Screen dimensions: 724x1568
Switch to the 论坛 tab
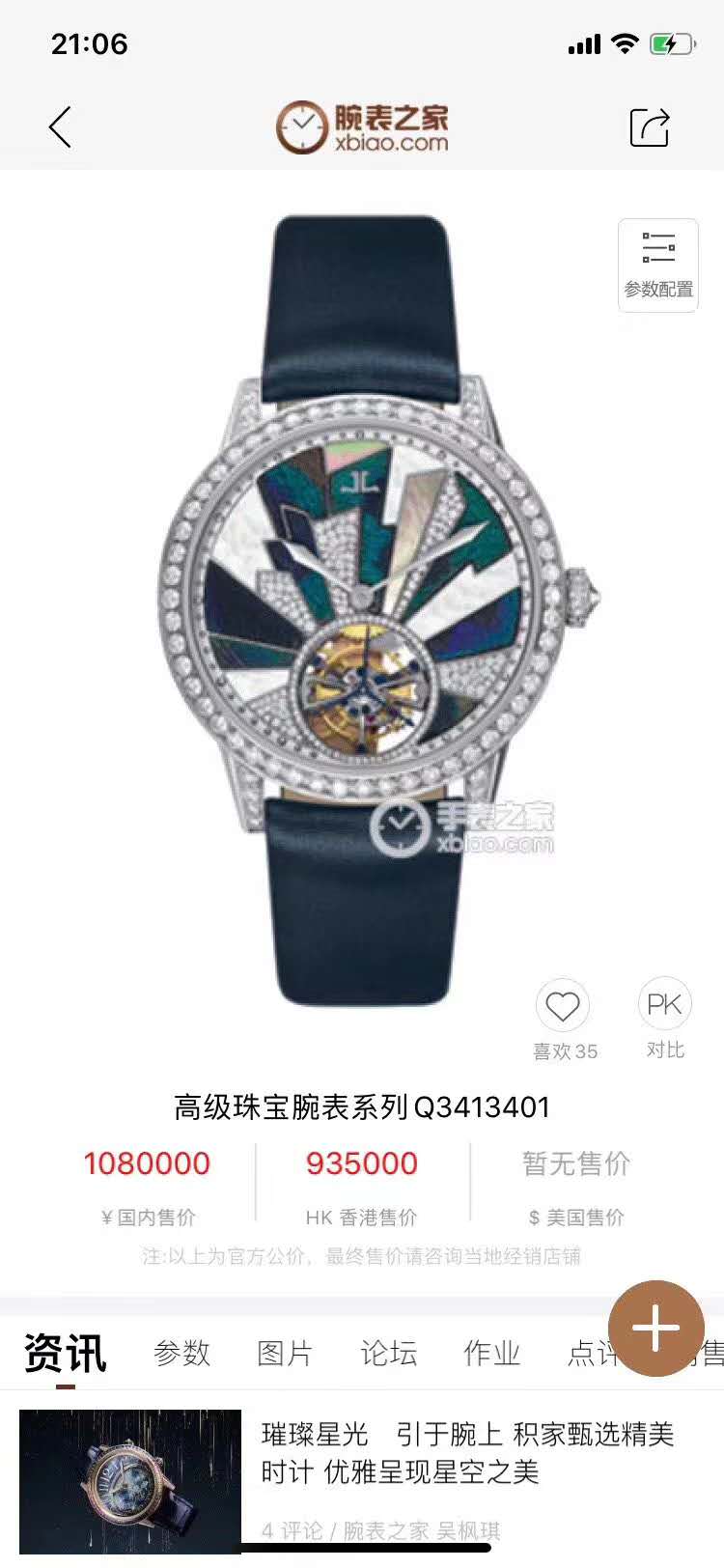click(388, 1353)
